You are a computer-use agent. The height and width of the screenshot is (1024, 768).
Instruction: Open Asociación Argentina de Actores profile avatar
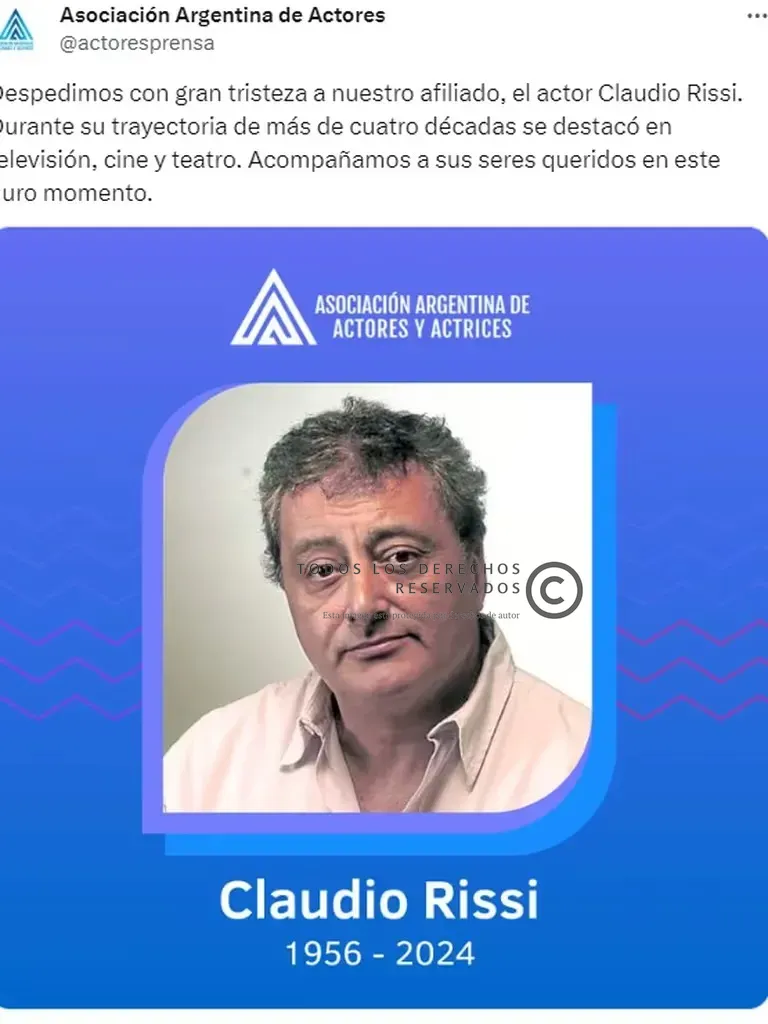pyautogui.click(x=16, y=31)
